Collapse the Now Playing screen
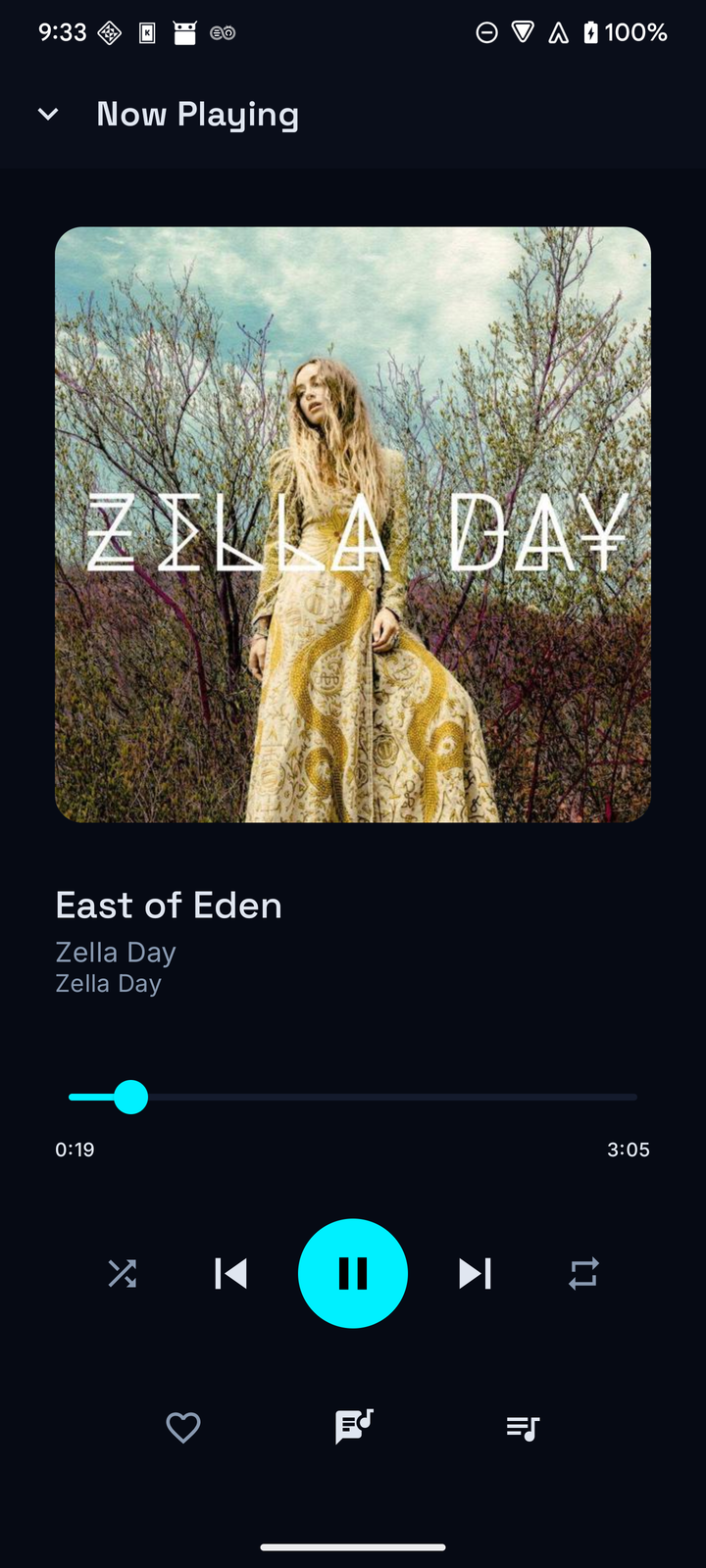This screenshot has height=1568, width=706. point(48,115)
